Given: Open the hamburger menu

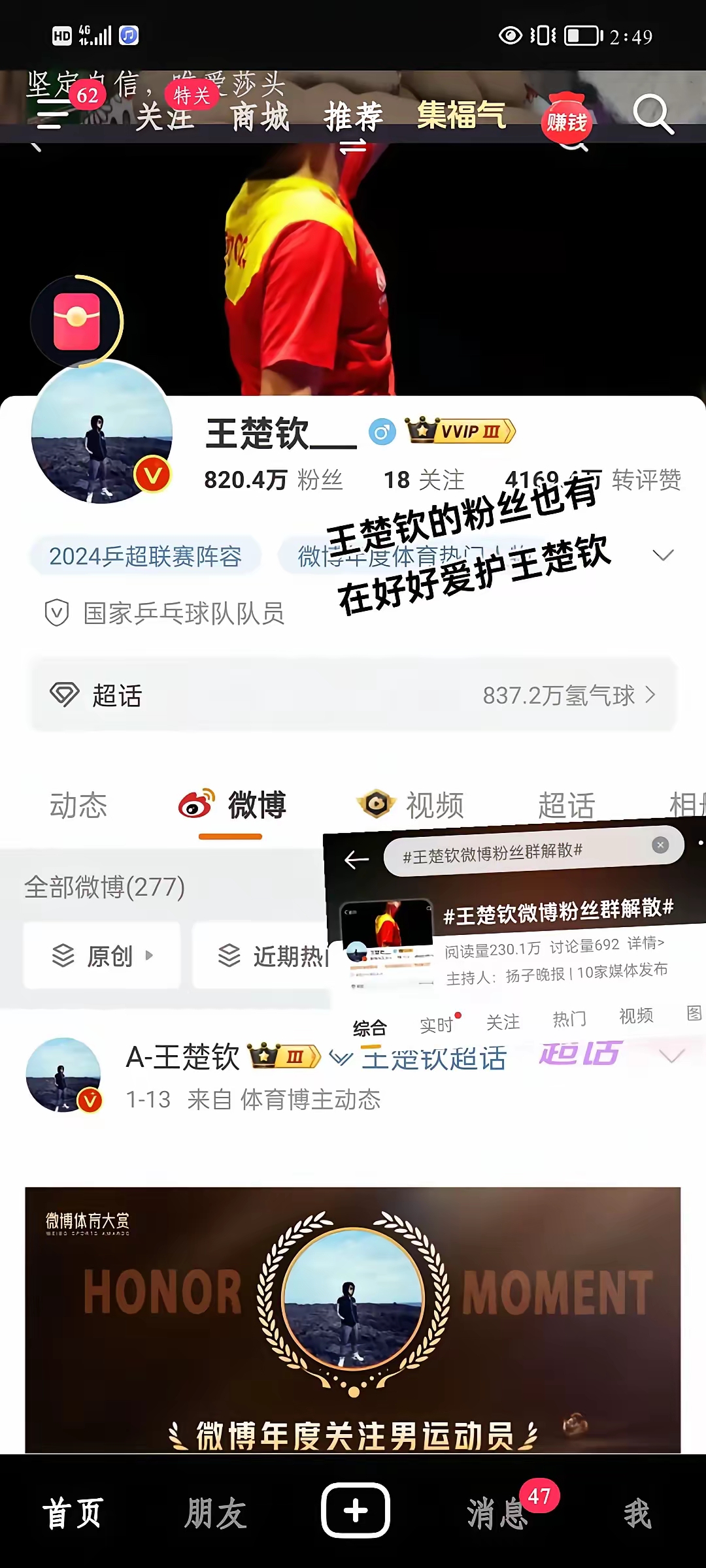Looking at the screenshot, I should tap(52, 116).
